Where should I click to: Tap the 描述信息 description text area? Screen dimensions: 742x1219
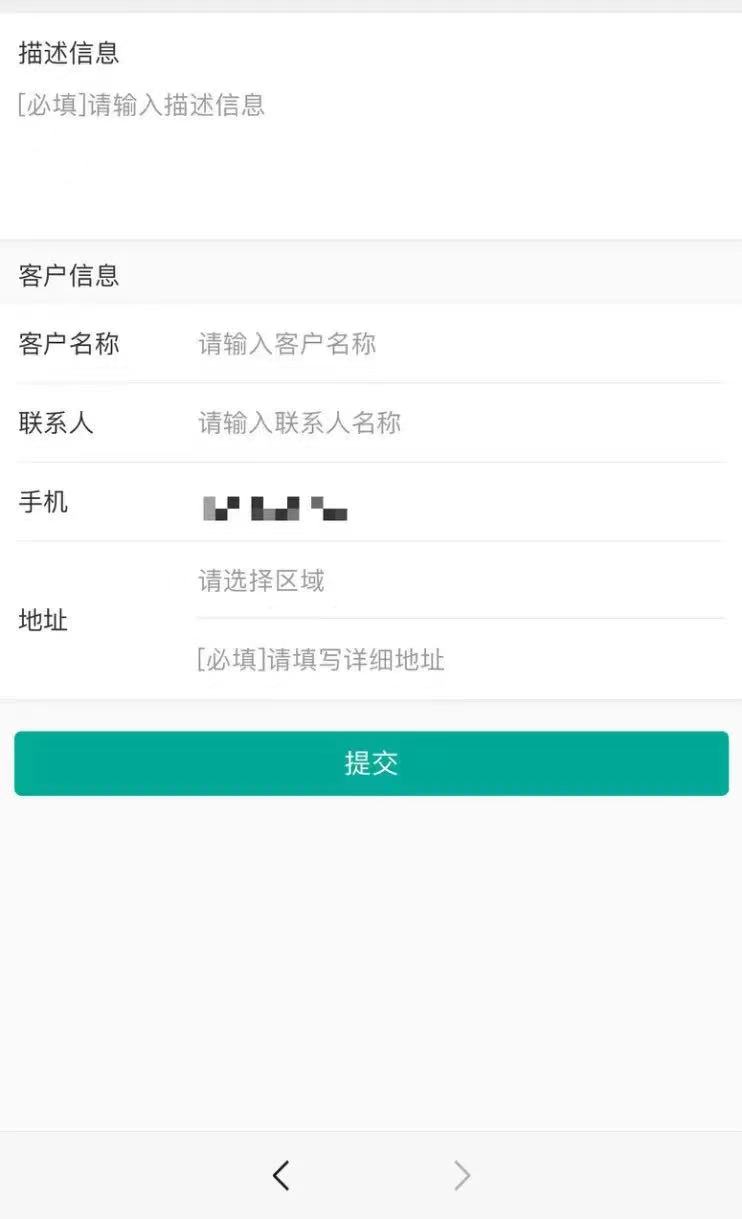[x=370, y=150]
